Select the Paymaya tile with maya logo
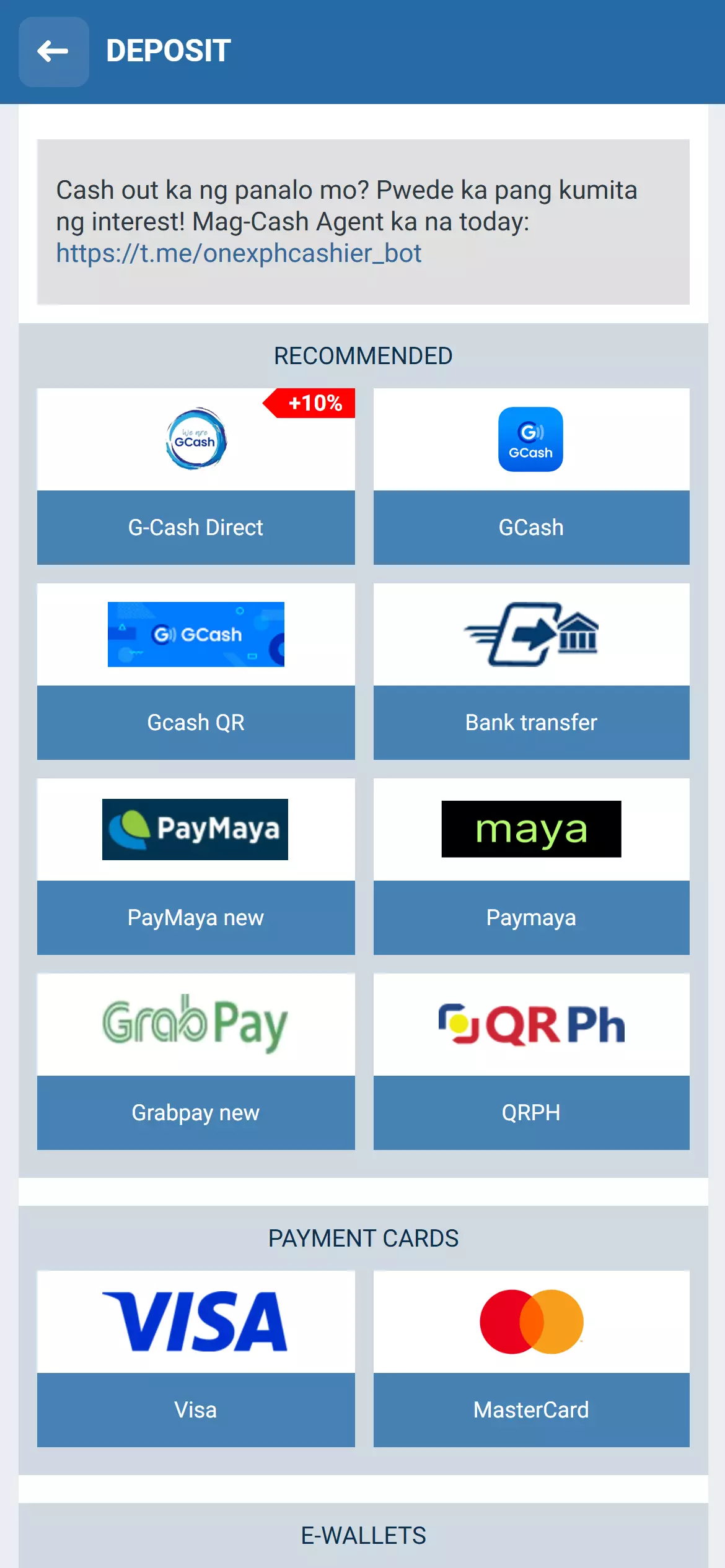 pos(531,866)
